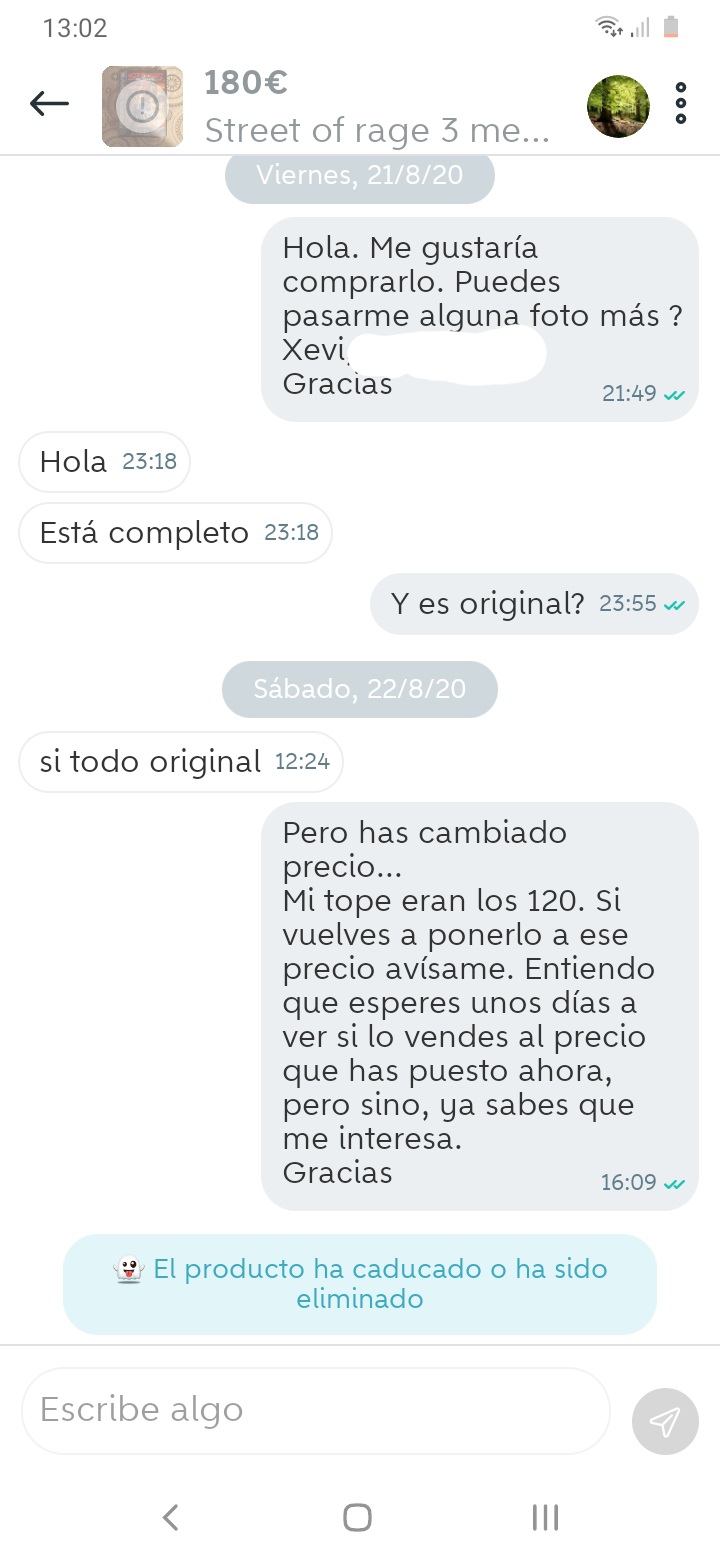This screenshot has width=720, height=1560.
Task: Tap the system back button
Action: coord(171,1517)
